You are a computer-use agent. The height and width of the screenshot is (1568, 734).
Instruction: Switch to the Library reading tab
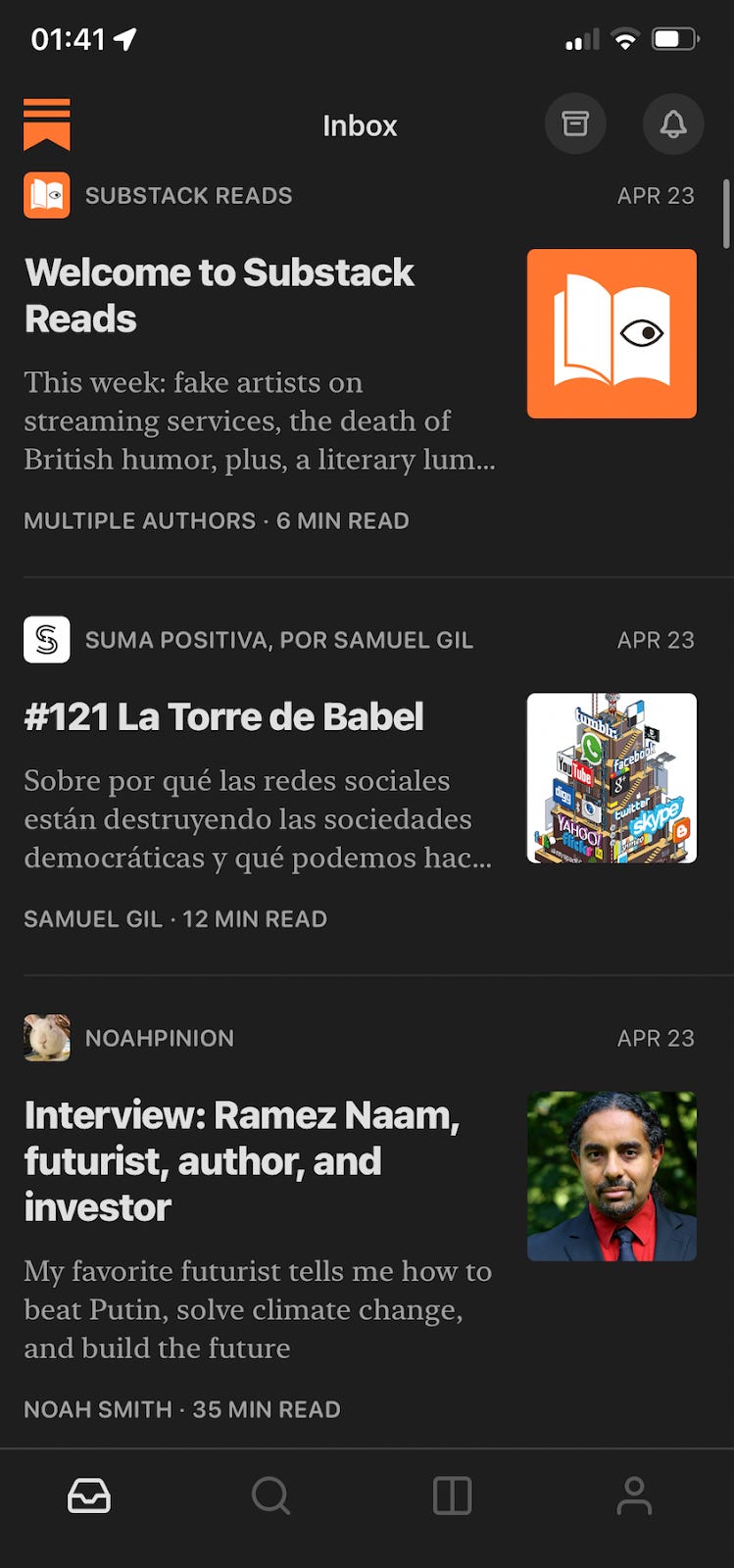pyautogui.click(x=453, y=1496)
